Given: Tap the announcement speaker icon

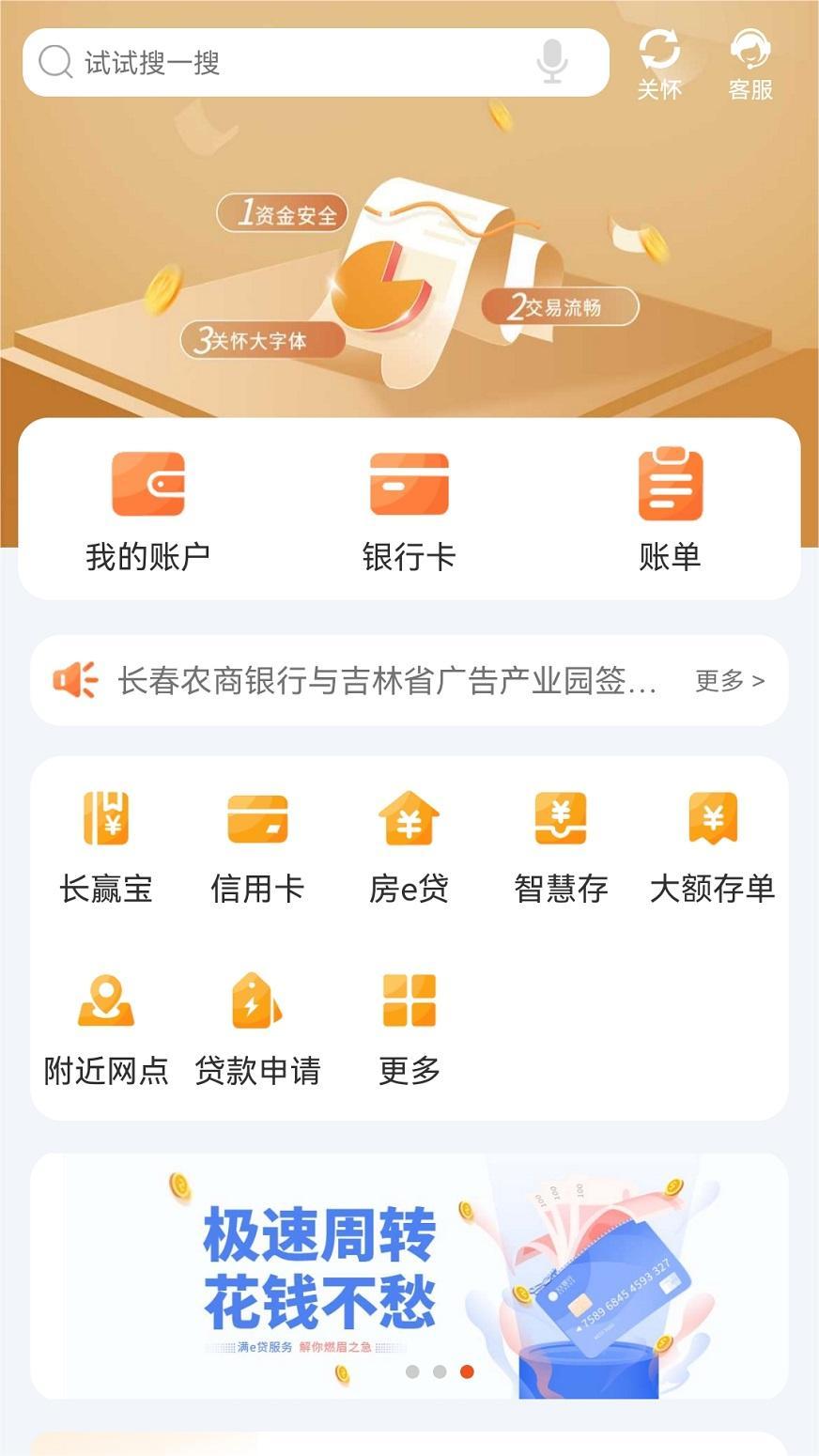Looking at the screenshot, I should coord(76,679).
